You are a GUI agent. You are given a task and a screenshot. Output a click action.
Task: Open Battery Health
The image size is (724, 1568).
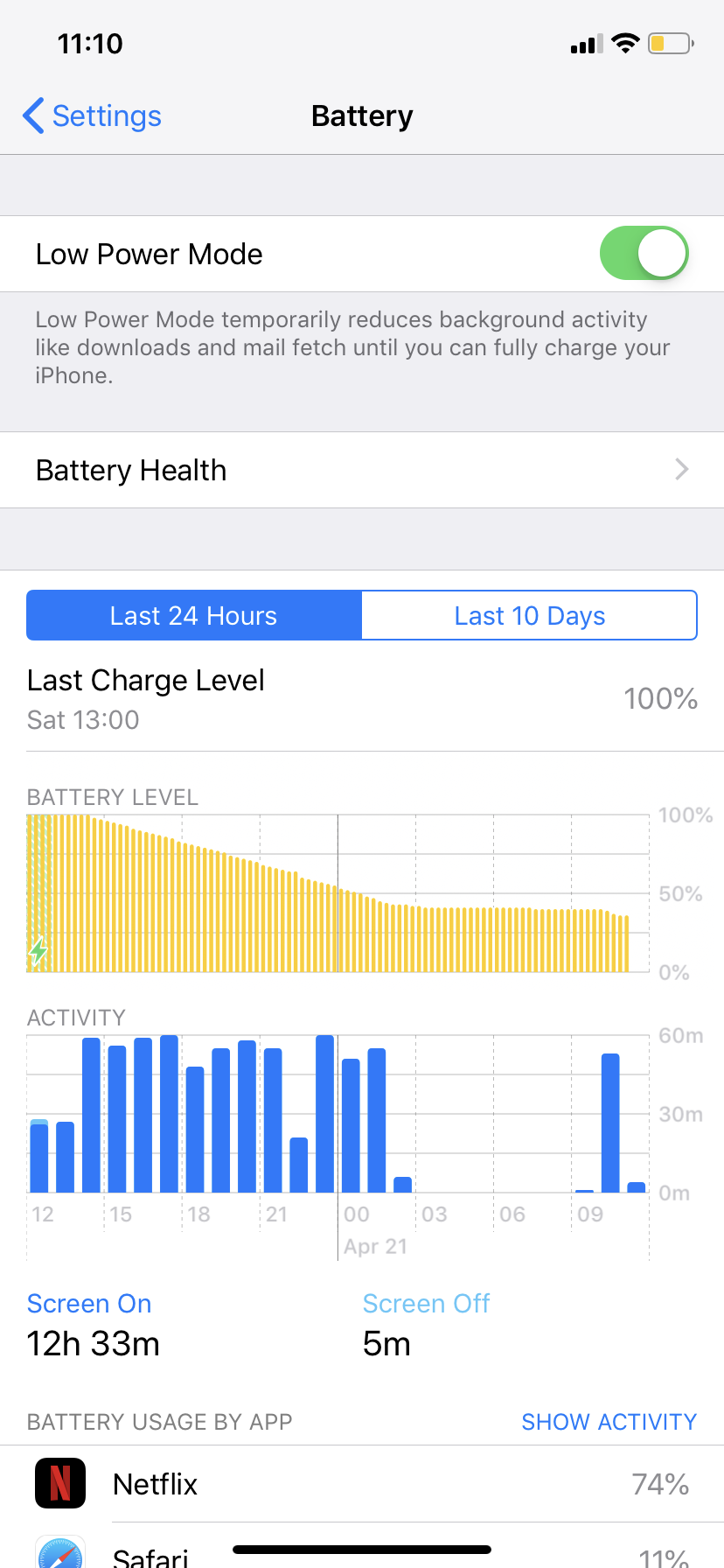click(x=362, y=470)
